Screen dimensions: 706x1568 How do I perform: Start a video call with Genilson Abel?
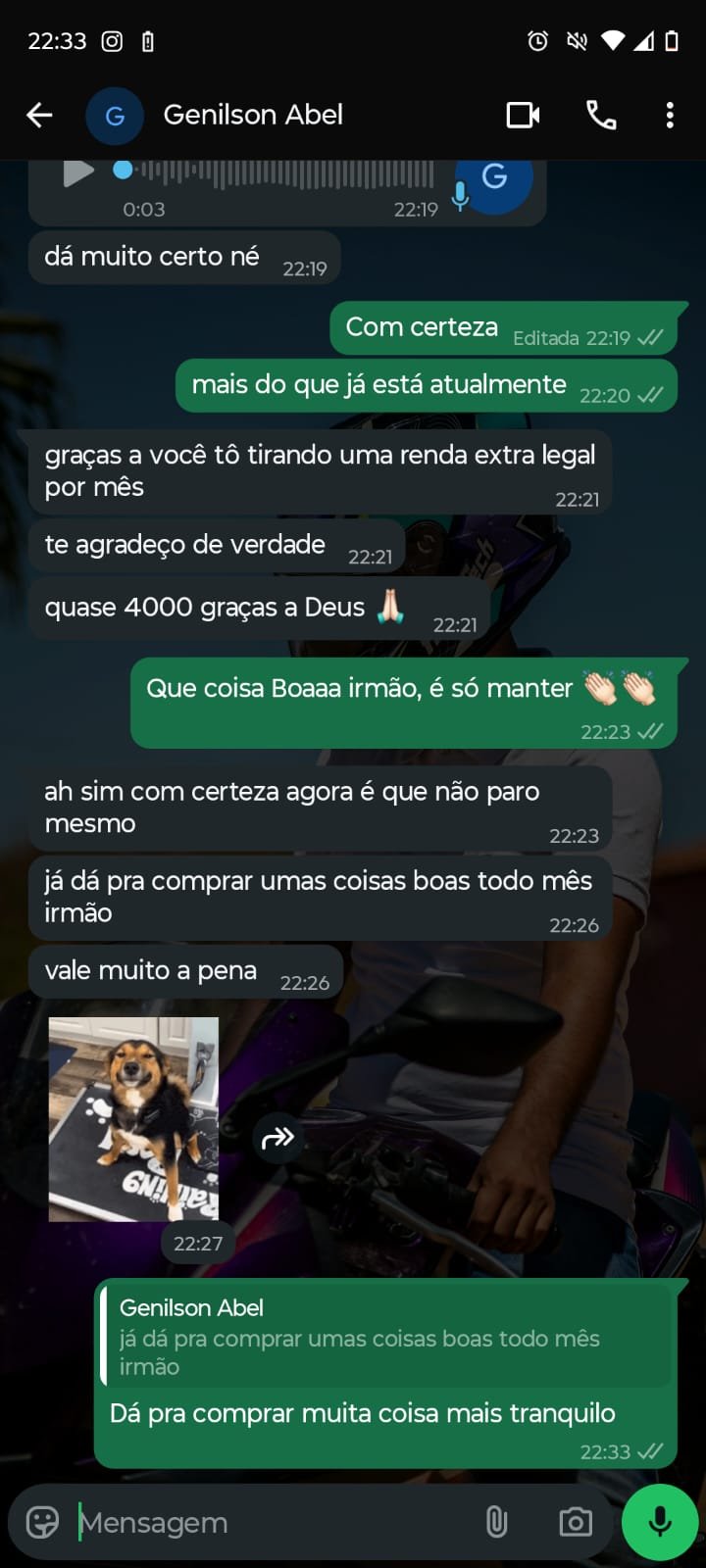point(523,116)
